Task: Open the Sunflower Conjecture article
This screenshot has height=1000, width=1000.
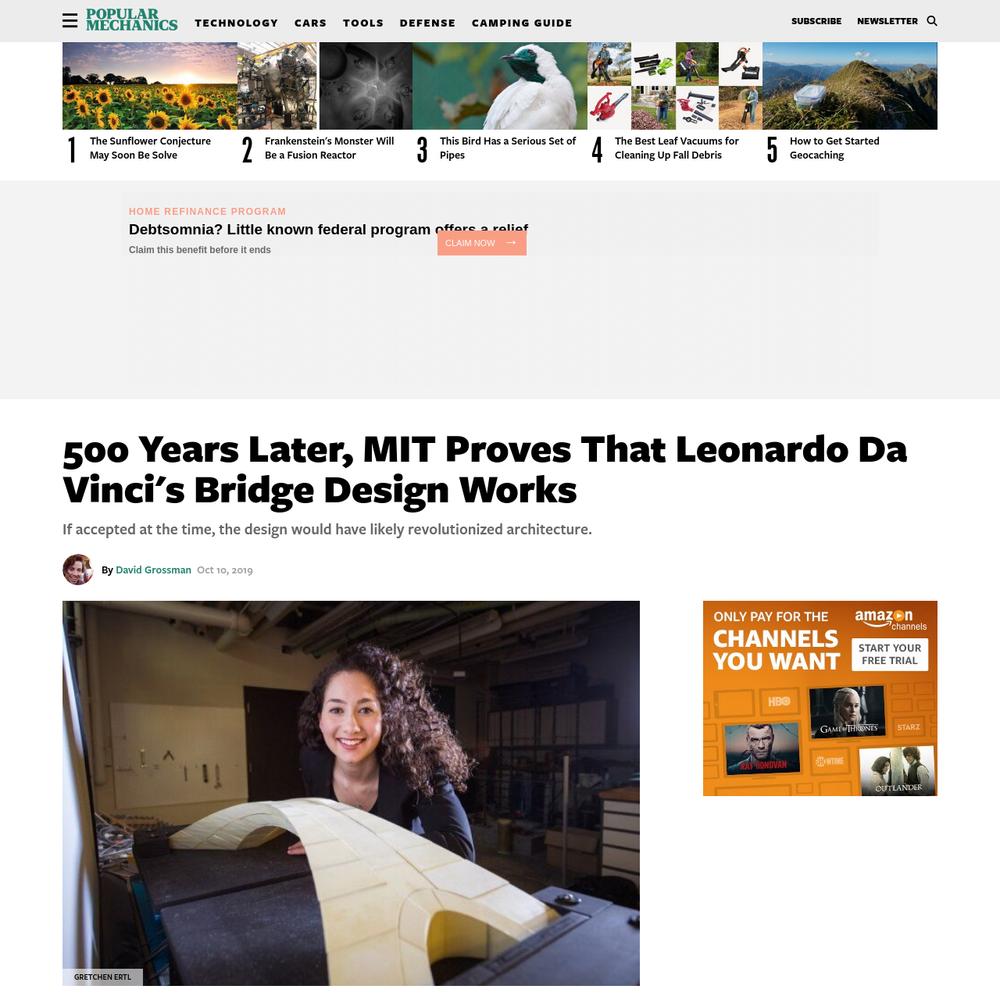Action: pyautogui.click(x=149, y=148)
